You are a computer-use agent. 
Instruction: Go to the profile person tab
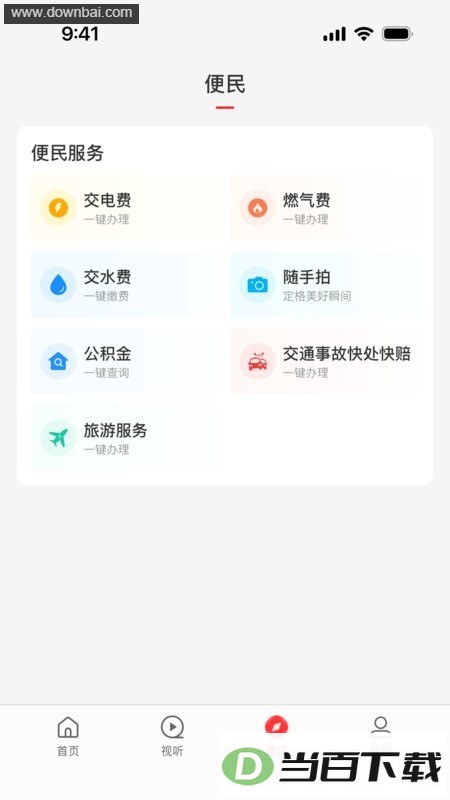click(381, 727)
